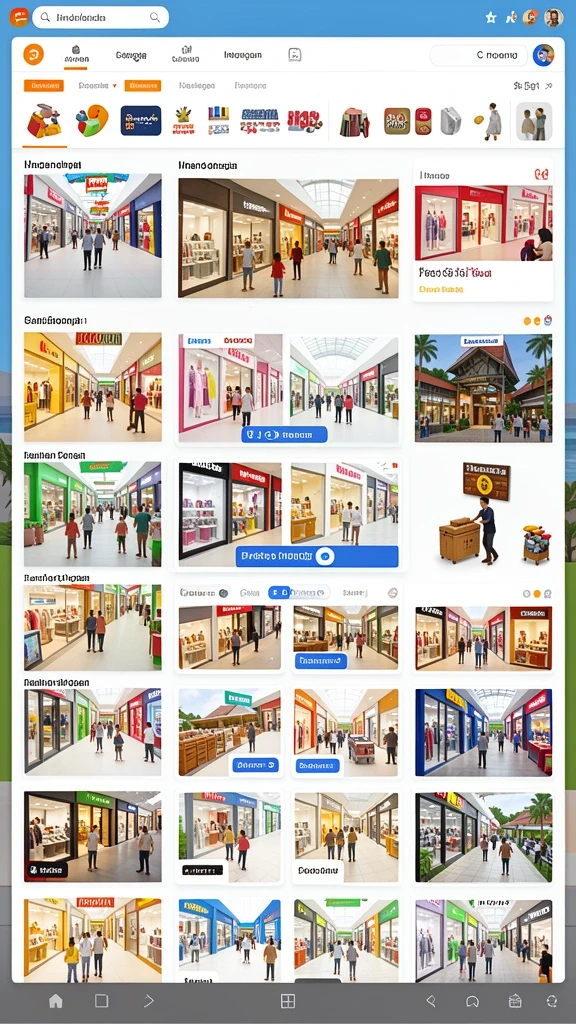The height and width of the screenshot is (1024, 576).
Task: Tap the forward chevron in the bottom bar
Action: 149,1001
